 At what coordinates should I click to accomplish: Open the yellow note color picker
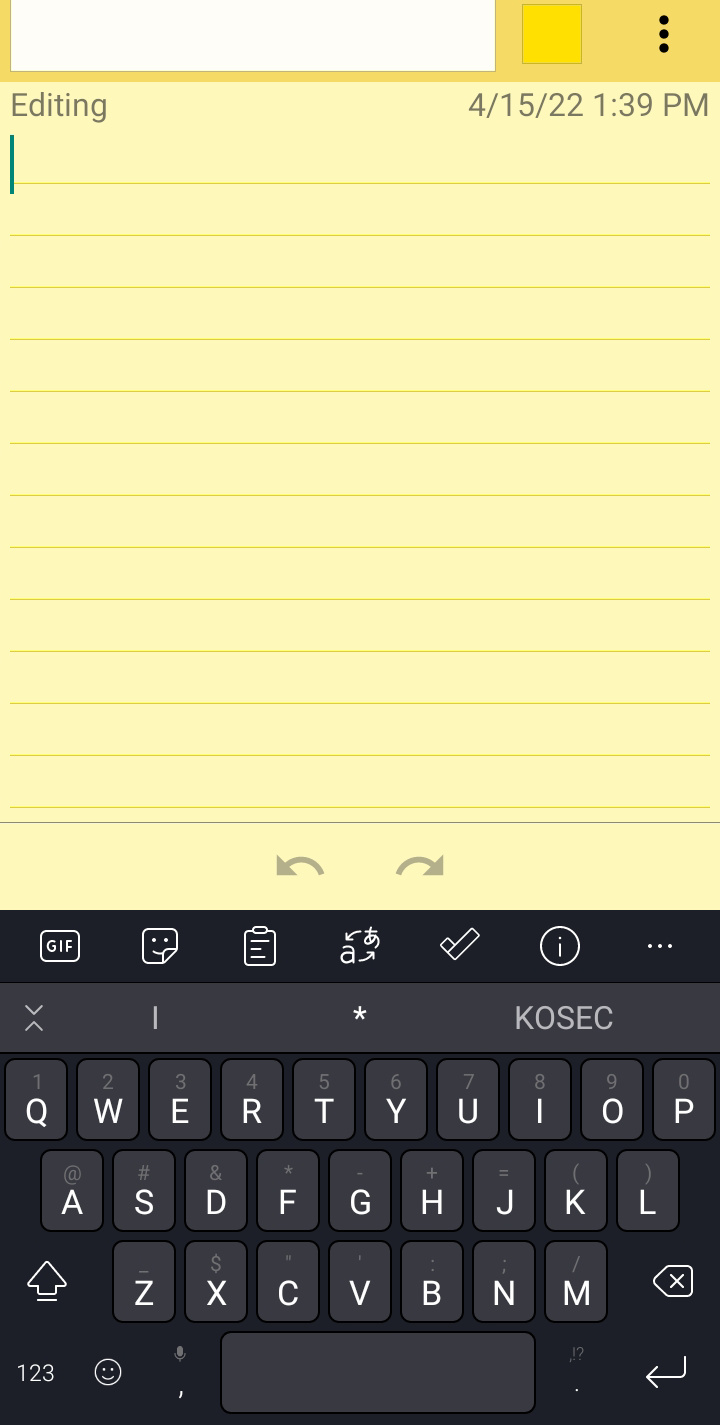click(x=551, y=34)
